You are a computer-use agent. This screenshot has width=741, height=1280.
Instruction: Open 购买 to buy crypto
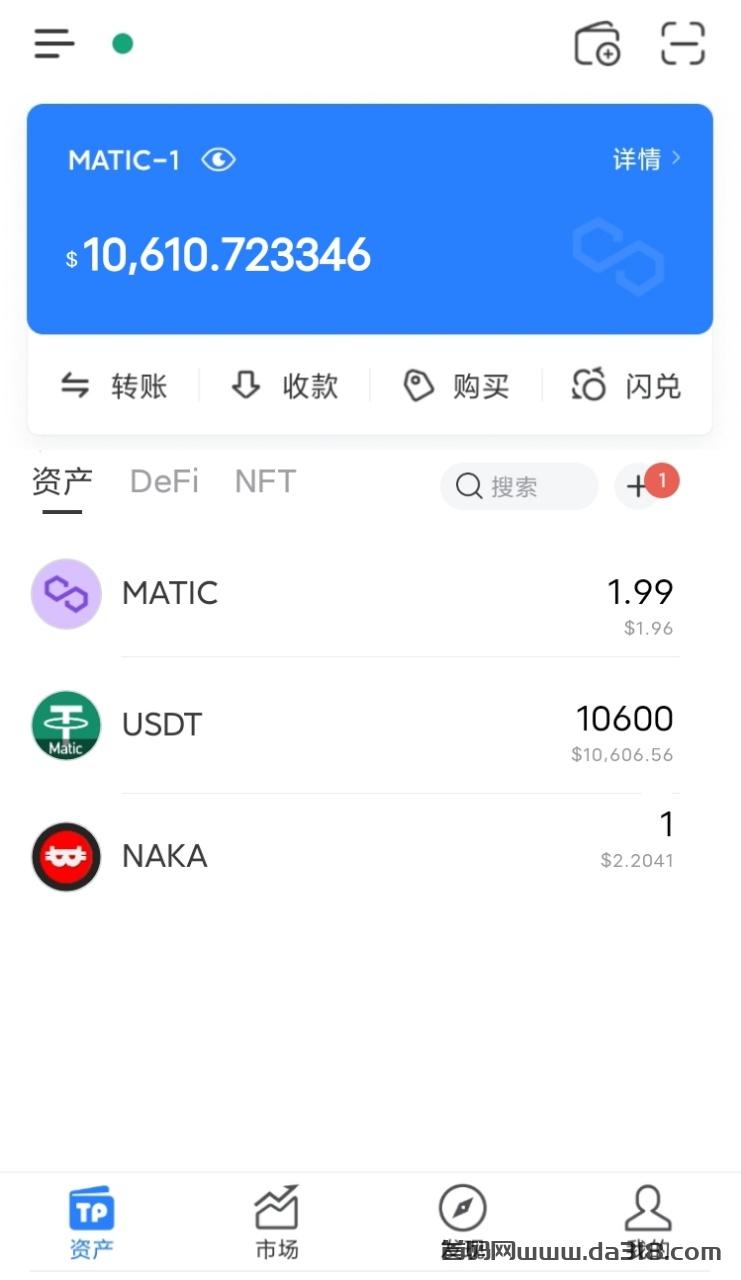[456, 386]
